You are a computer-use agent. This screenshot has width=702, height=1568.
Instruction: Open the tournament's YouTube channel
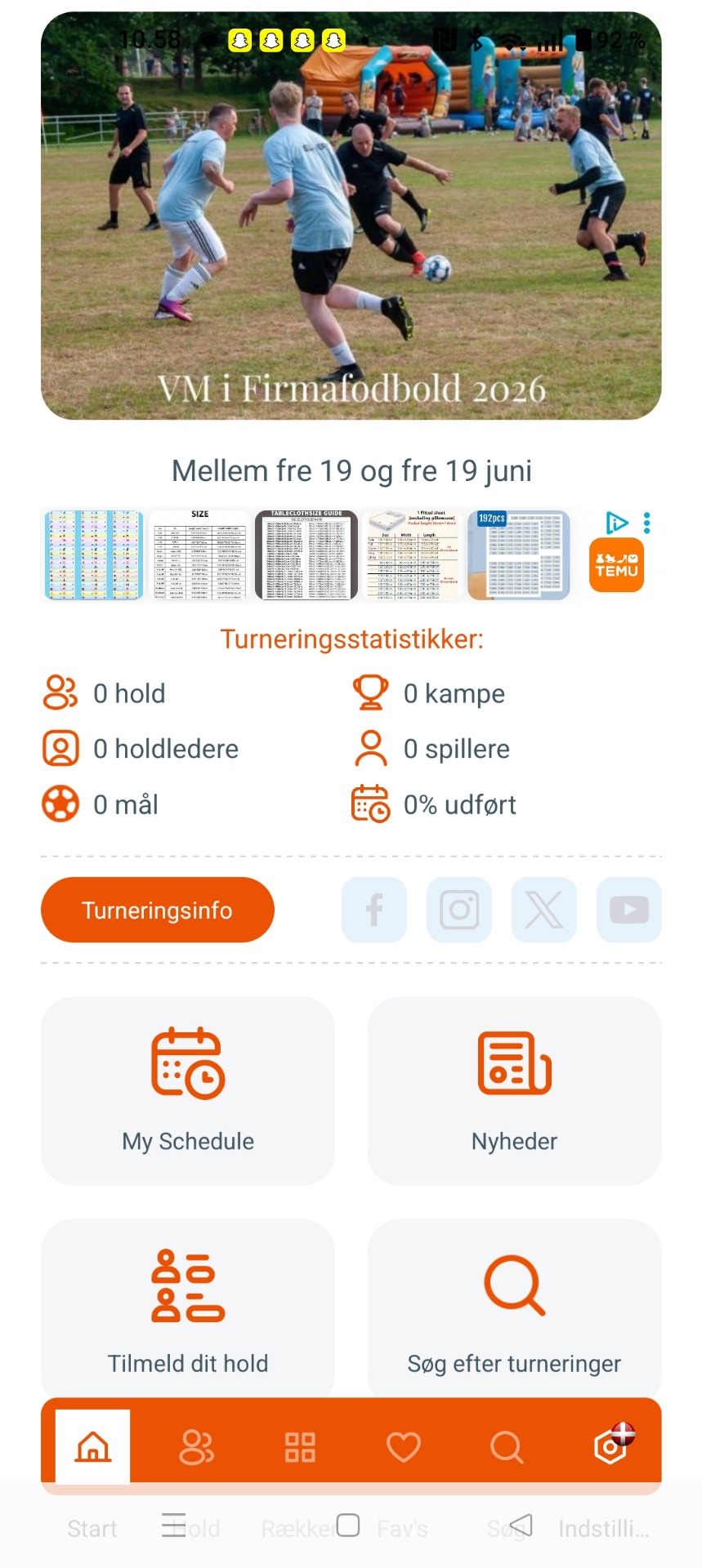628,910
